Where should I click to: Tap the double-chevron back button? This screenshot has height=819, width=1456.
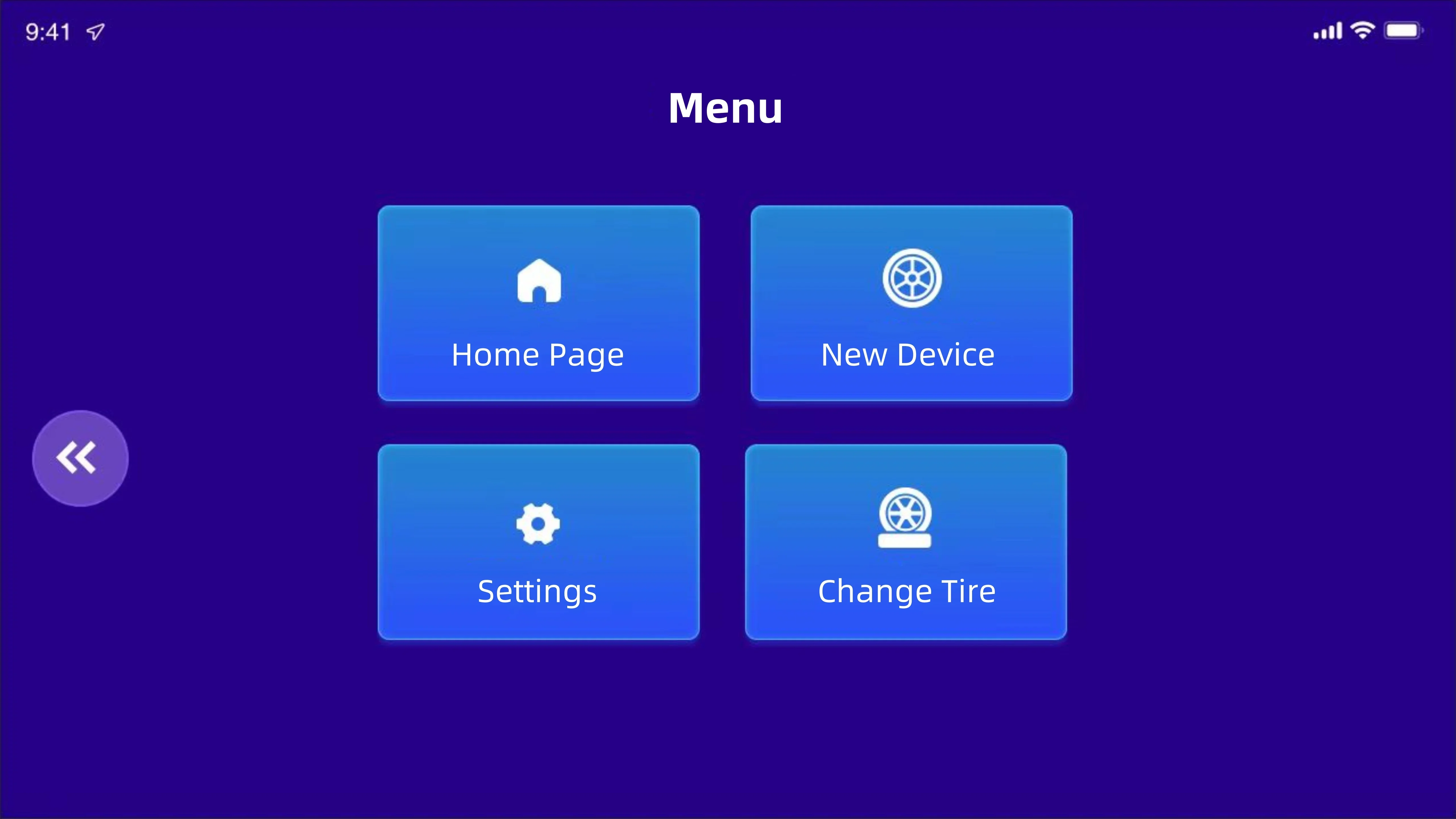coord(80,458)
